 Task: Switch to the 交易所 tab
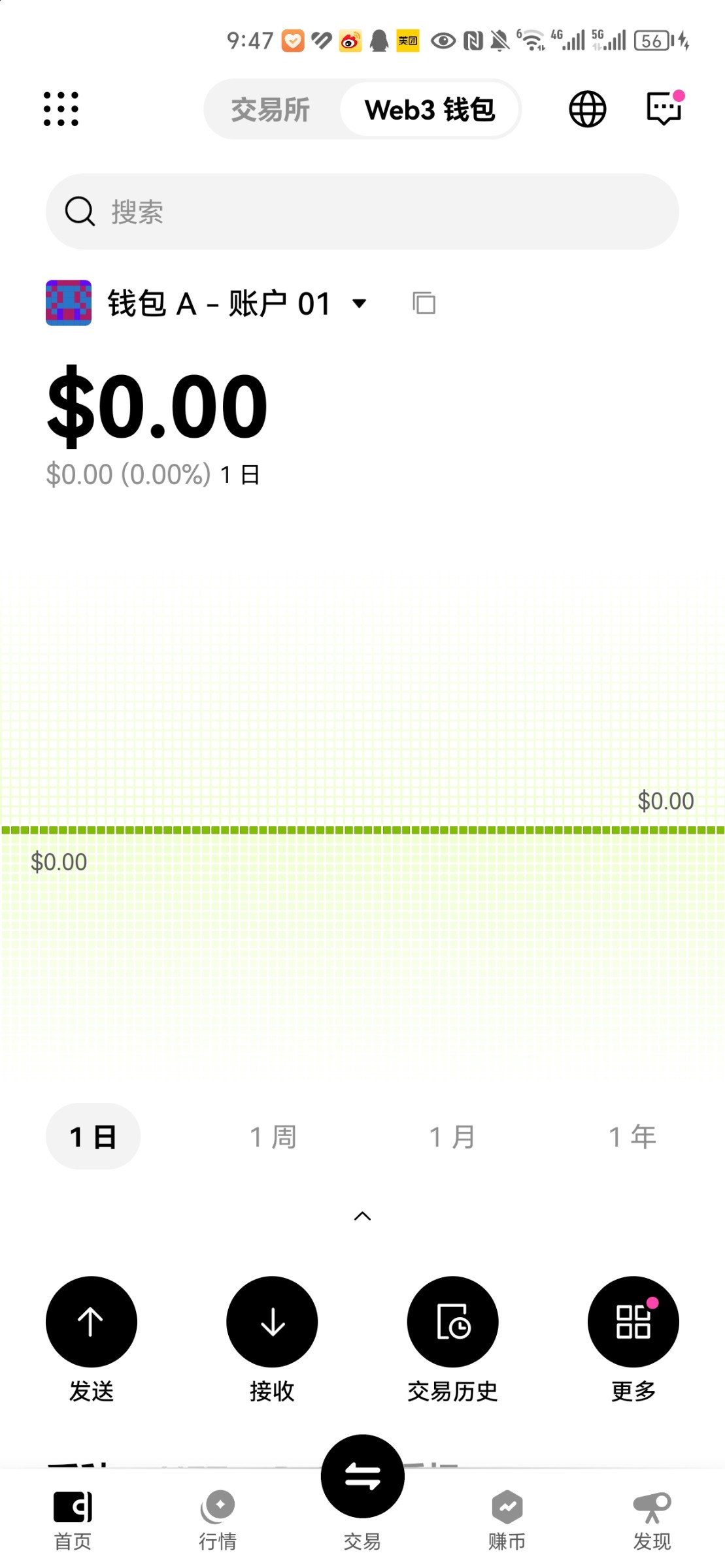tap(270, 109)
